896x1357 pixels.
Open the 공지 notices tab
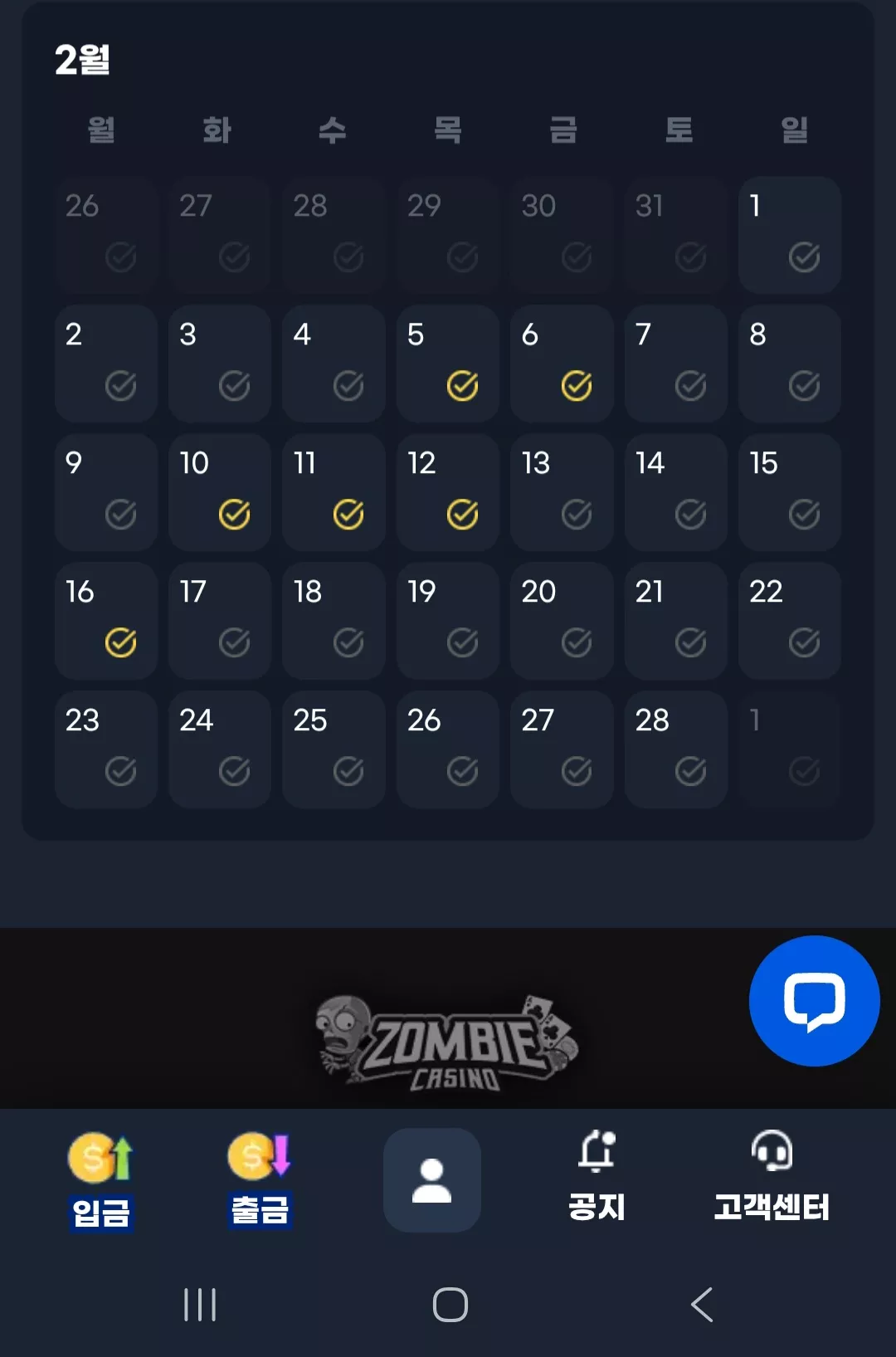597,1176
